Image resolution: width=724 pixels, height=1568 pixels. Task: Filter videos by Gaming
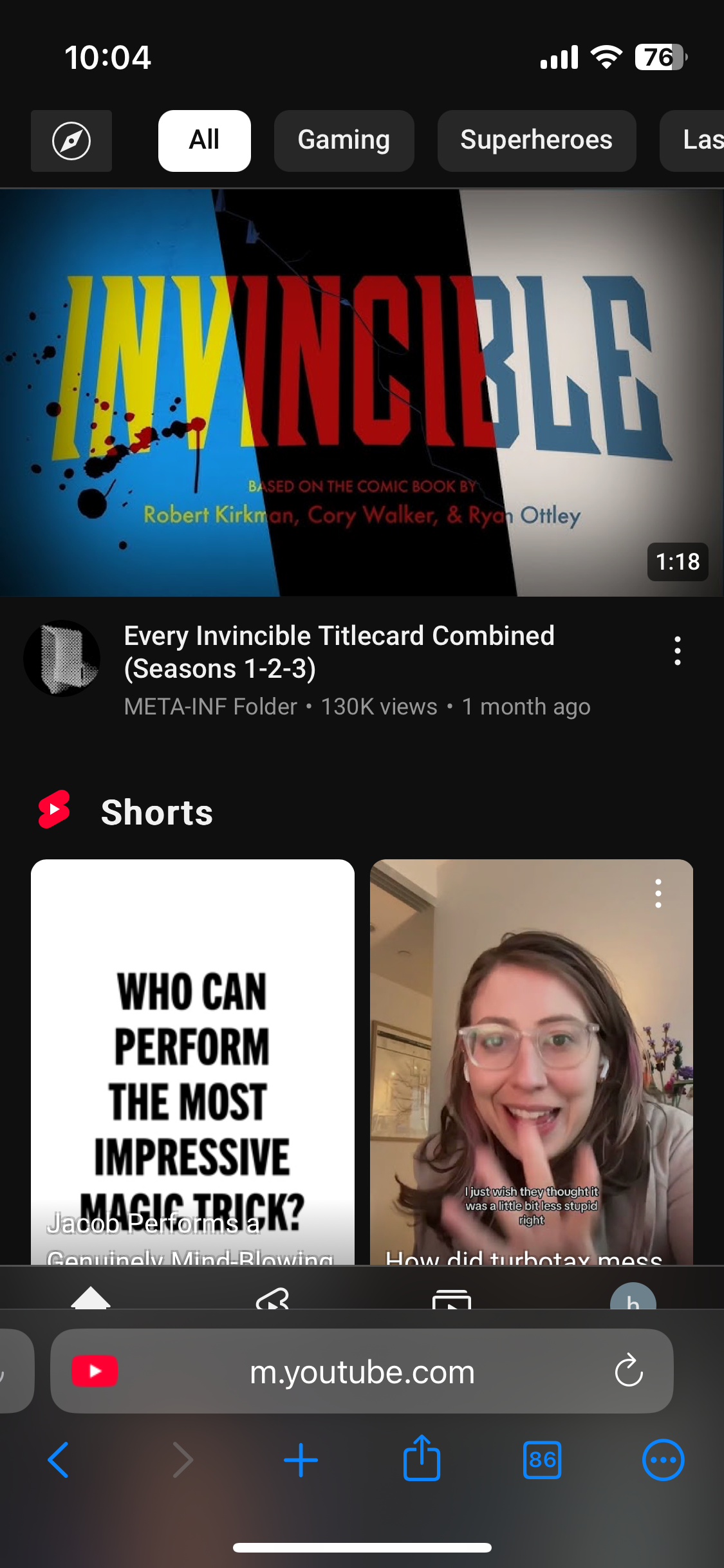coord(344,141)
